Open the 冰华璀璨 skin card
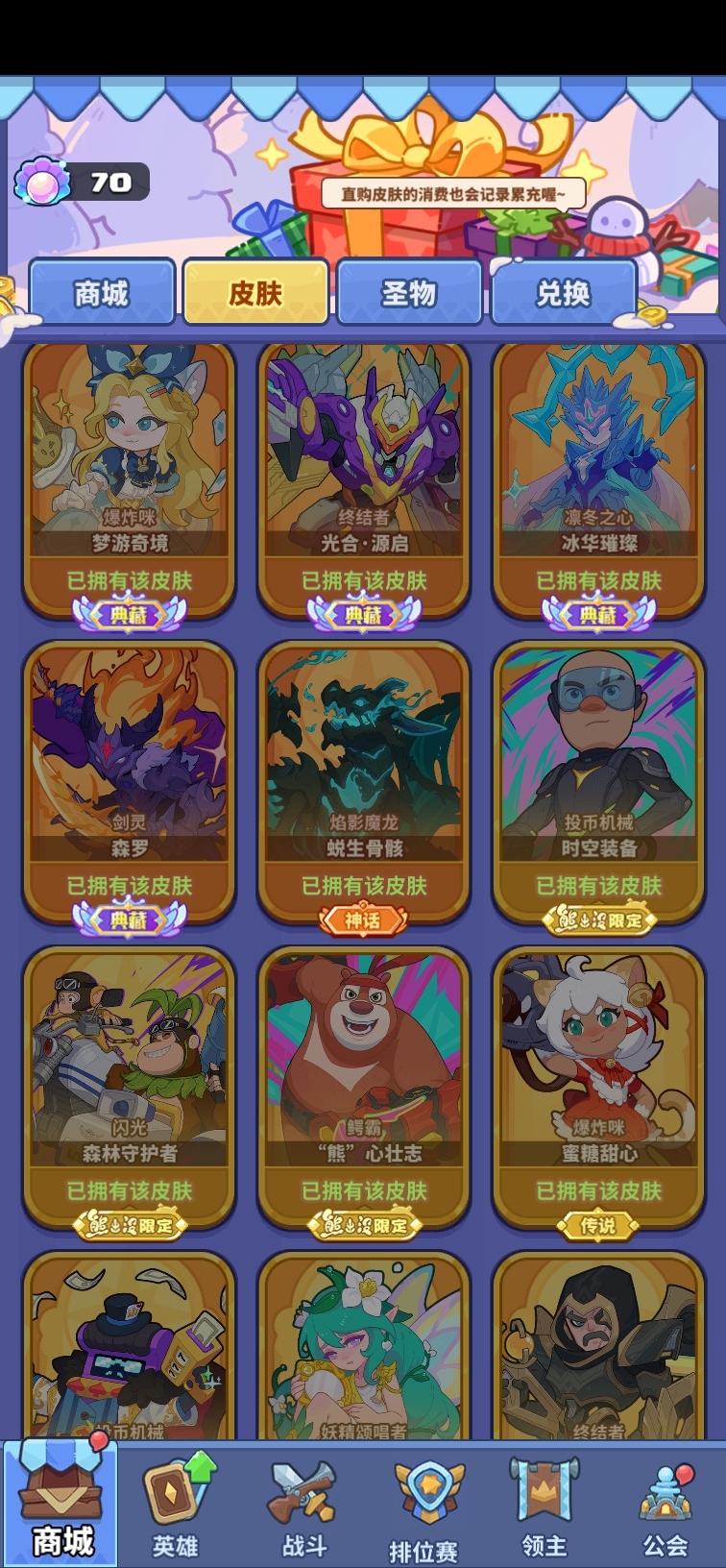Image resolution: width=726 pixels, height=1568 pixels. (x=598, y=471)
